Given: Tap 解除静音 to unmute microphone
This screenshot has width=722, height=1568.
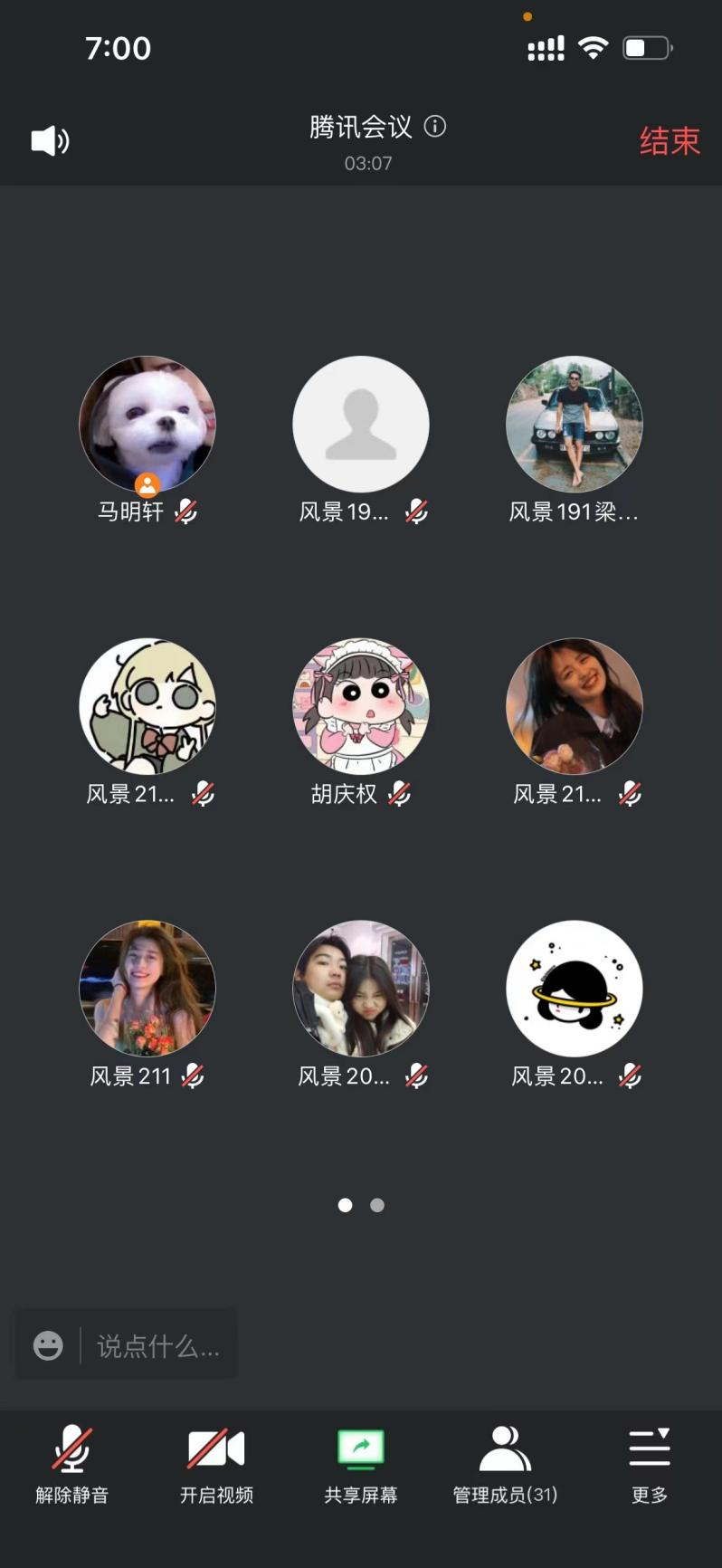Looking at the screenshot, I should [x=72, y=1464].
